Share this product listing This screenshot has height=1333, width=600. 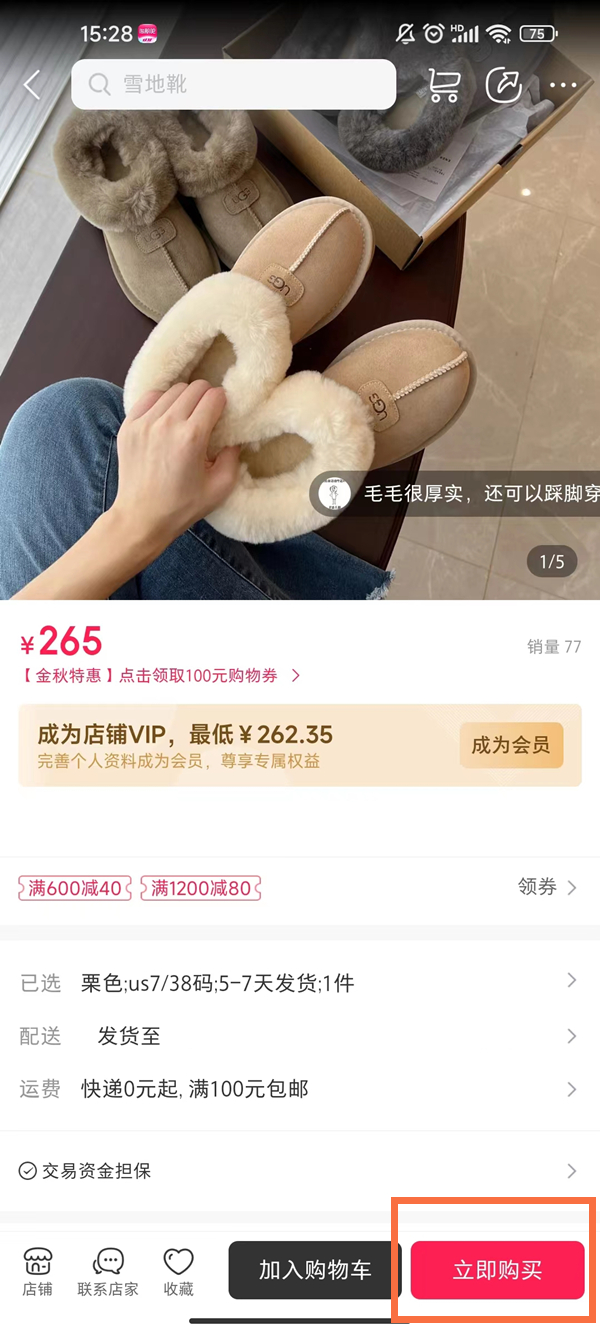point(504,85)
